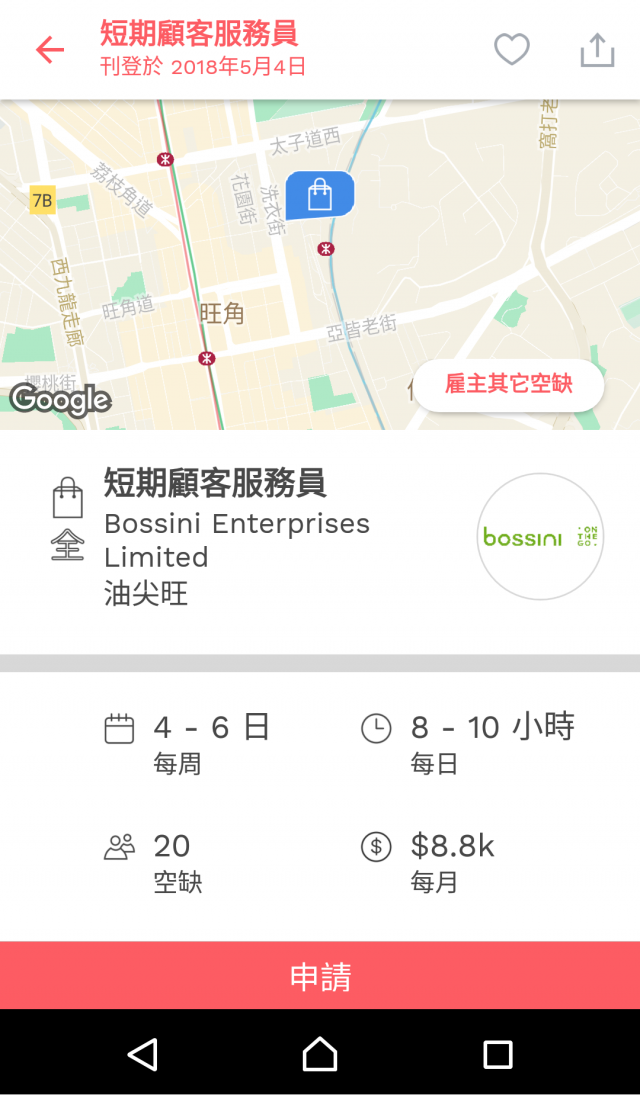This screenshot has width=640, height=1095.
Task: Open the employer's other vacancies (雇主其它空缺)
Action: (x=508, y=384)
